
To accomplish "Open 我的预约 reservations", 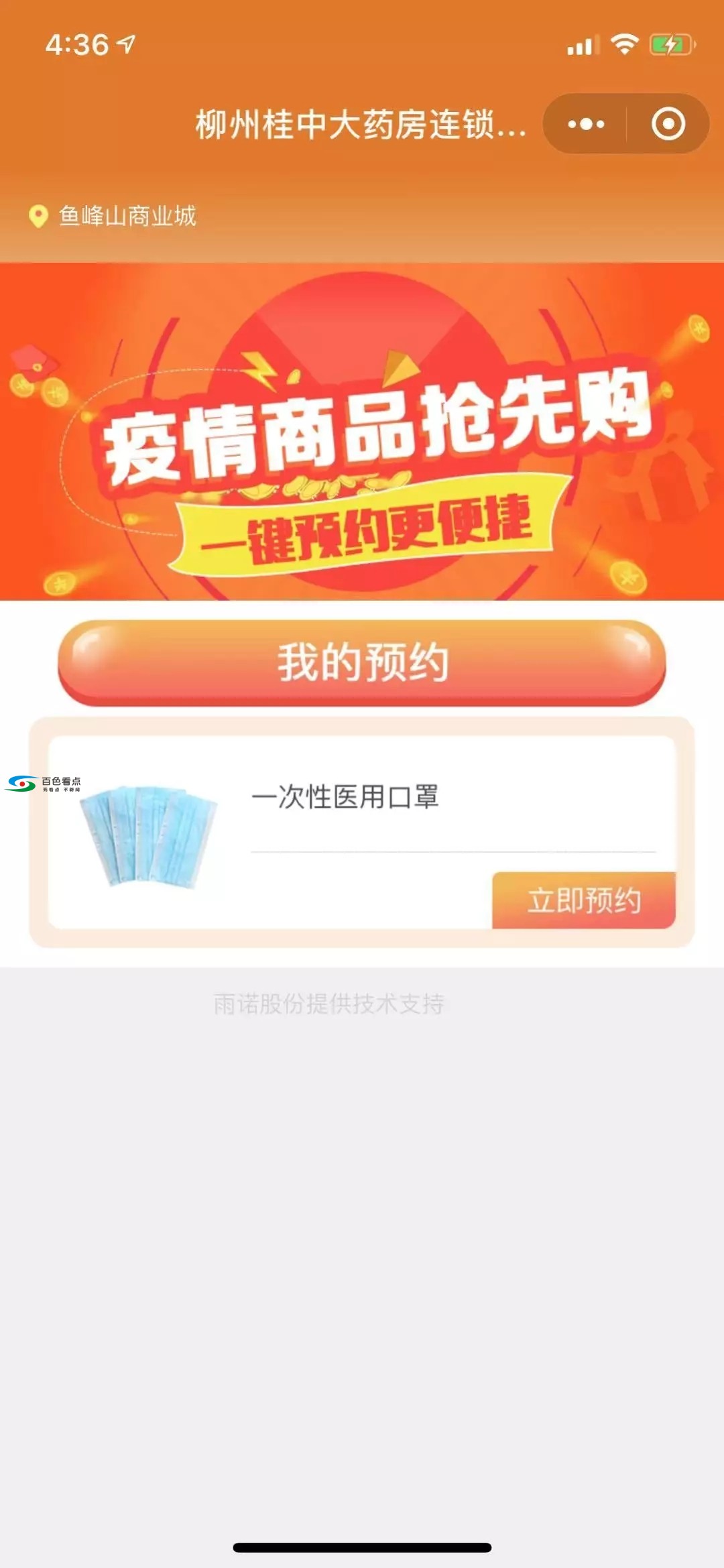I will point(362,662).
